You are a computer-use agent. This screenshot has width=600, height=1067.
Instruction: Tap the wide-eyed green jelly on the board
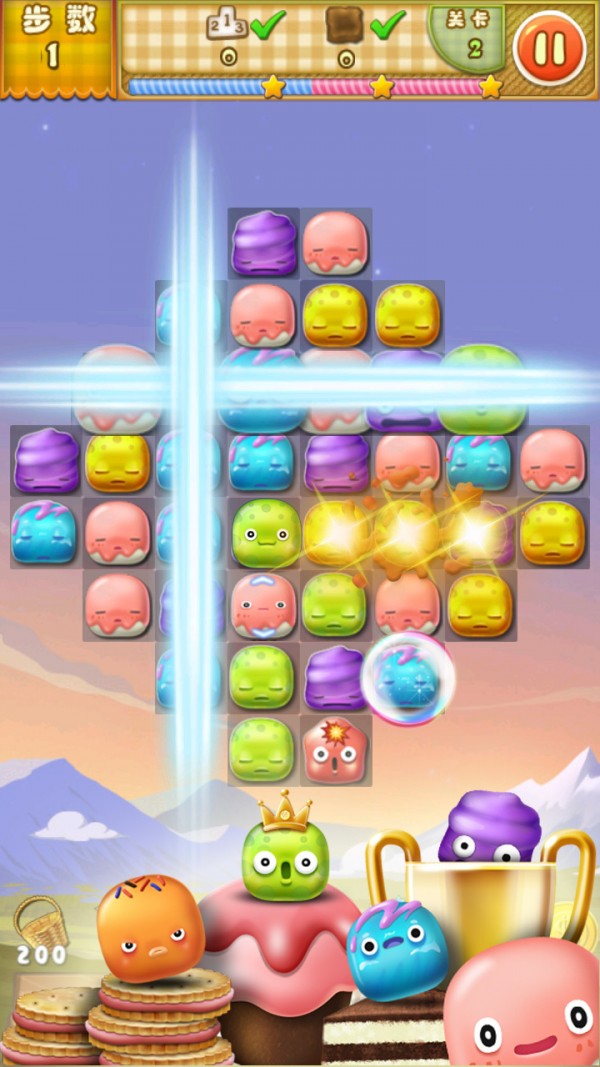(266, 533)
